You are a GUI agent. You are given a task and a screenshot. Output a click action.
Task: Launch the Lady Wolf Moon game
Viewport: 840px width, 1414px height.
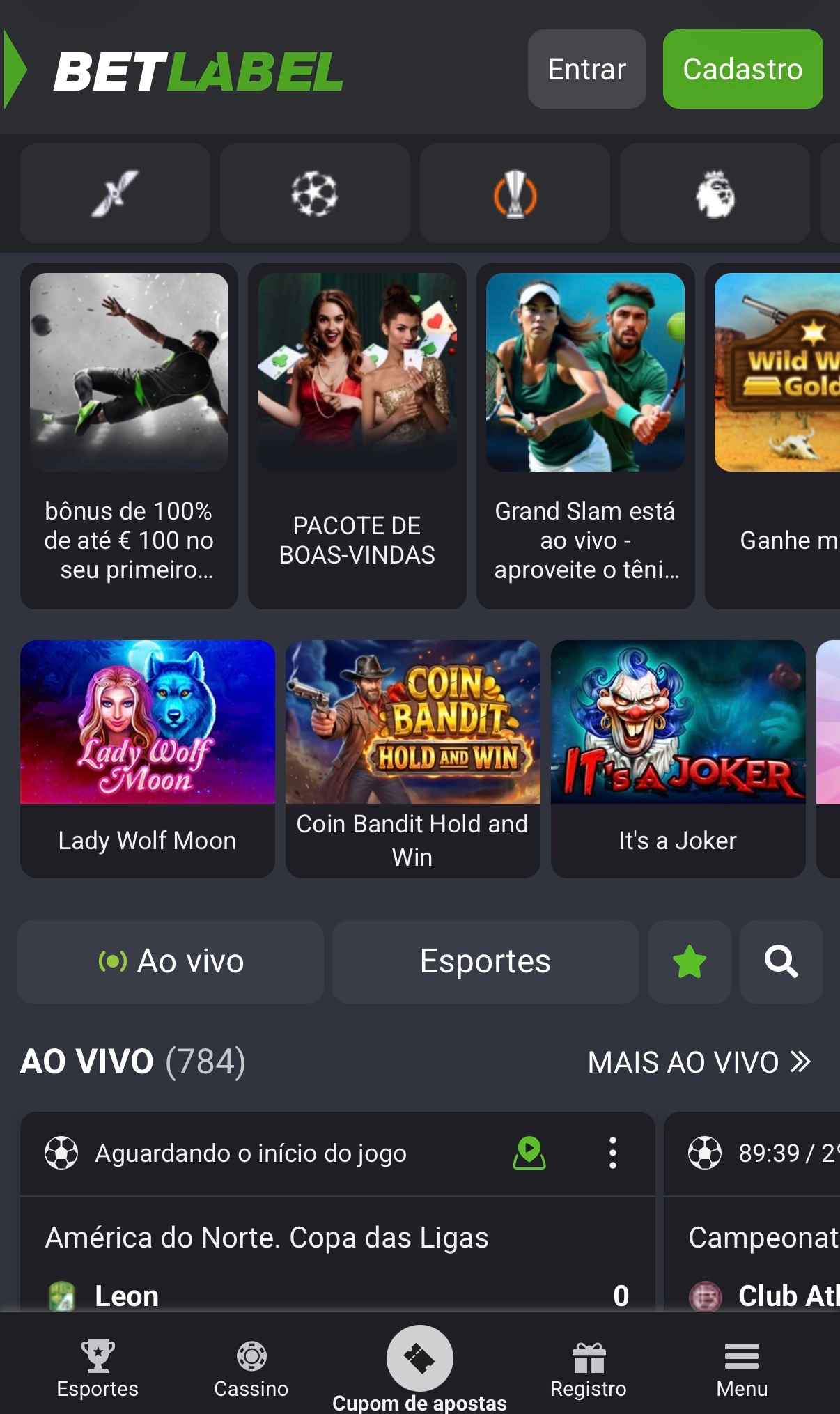148,759
